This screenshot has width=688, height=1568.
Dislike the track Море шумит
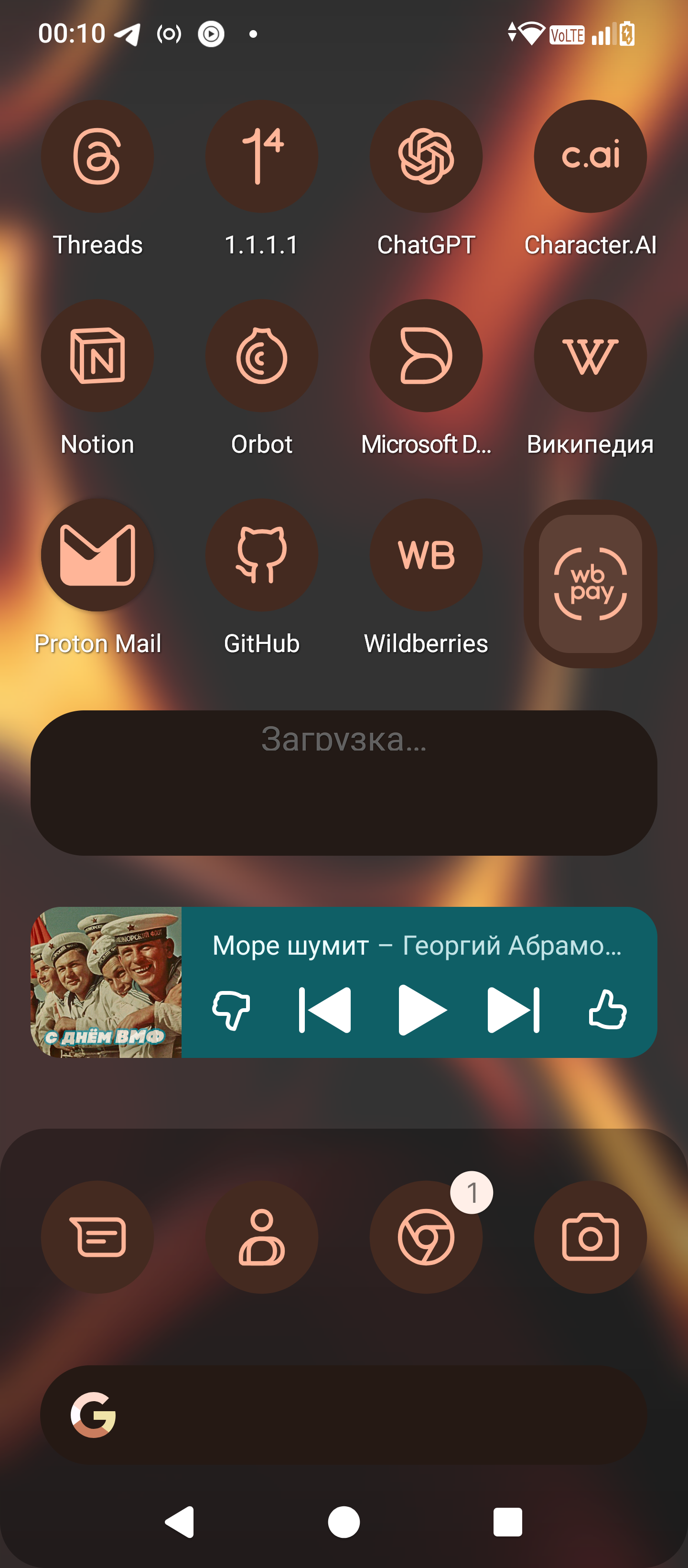231,1011
